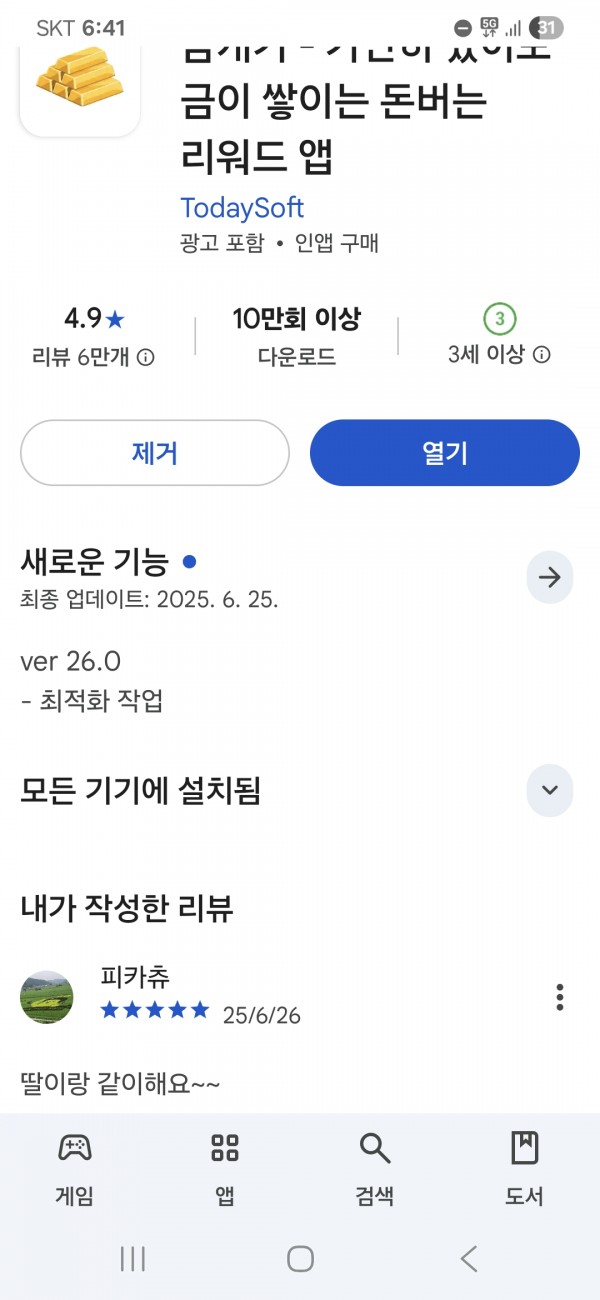This screenshot has height=1300, width=600.
Task: Switch to the 앱 tab
Action: [x=225, y=1168]
